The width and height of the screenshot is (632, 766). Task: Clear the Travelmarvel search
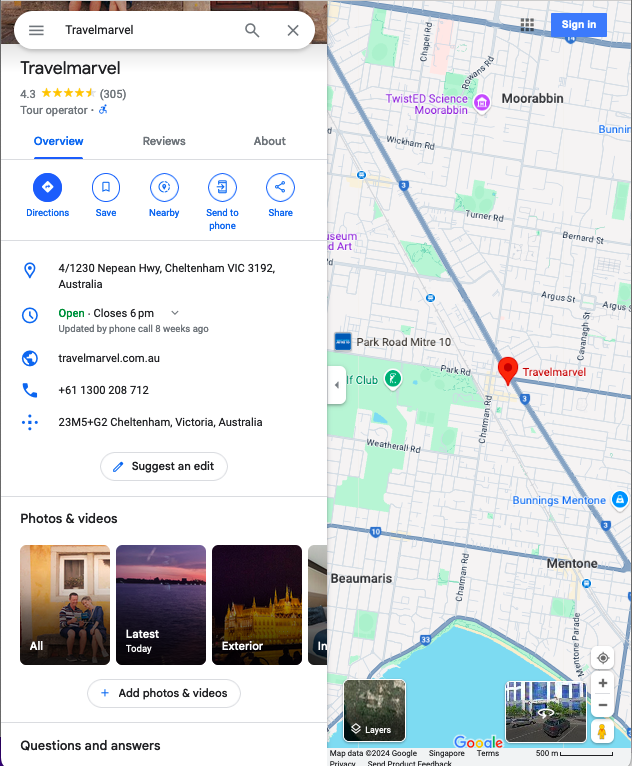tap(293, 30)
